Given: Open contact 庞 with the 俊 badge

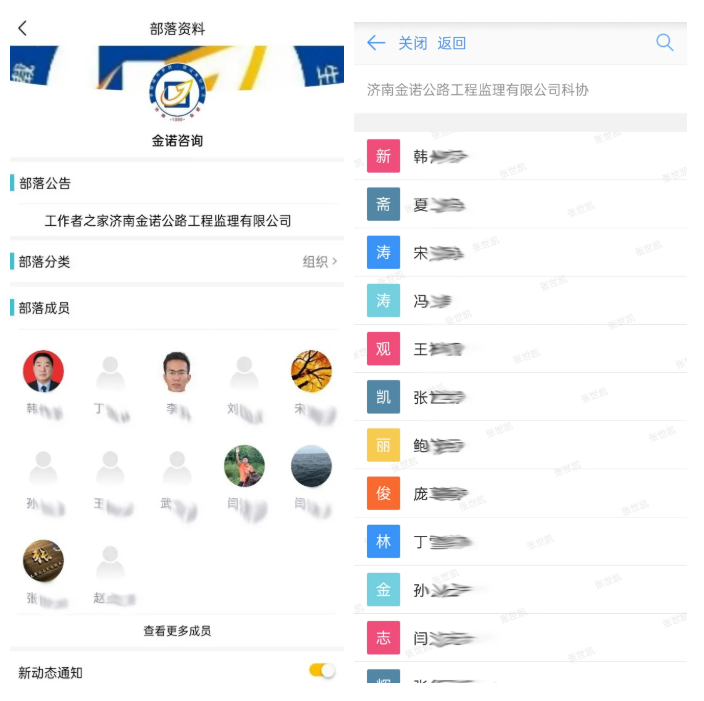Looking at the screenshot, I should 520,493.
